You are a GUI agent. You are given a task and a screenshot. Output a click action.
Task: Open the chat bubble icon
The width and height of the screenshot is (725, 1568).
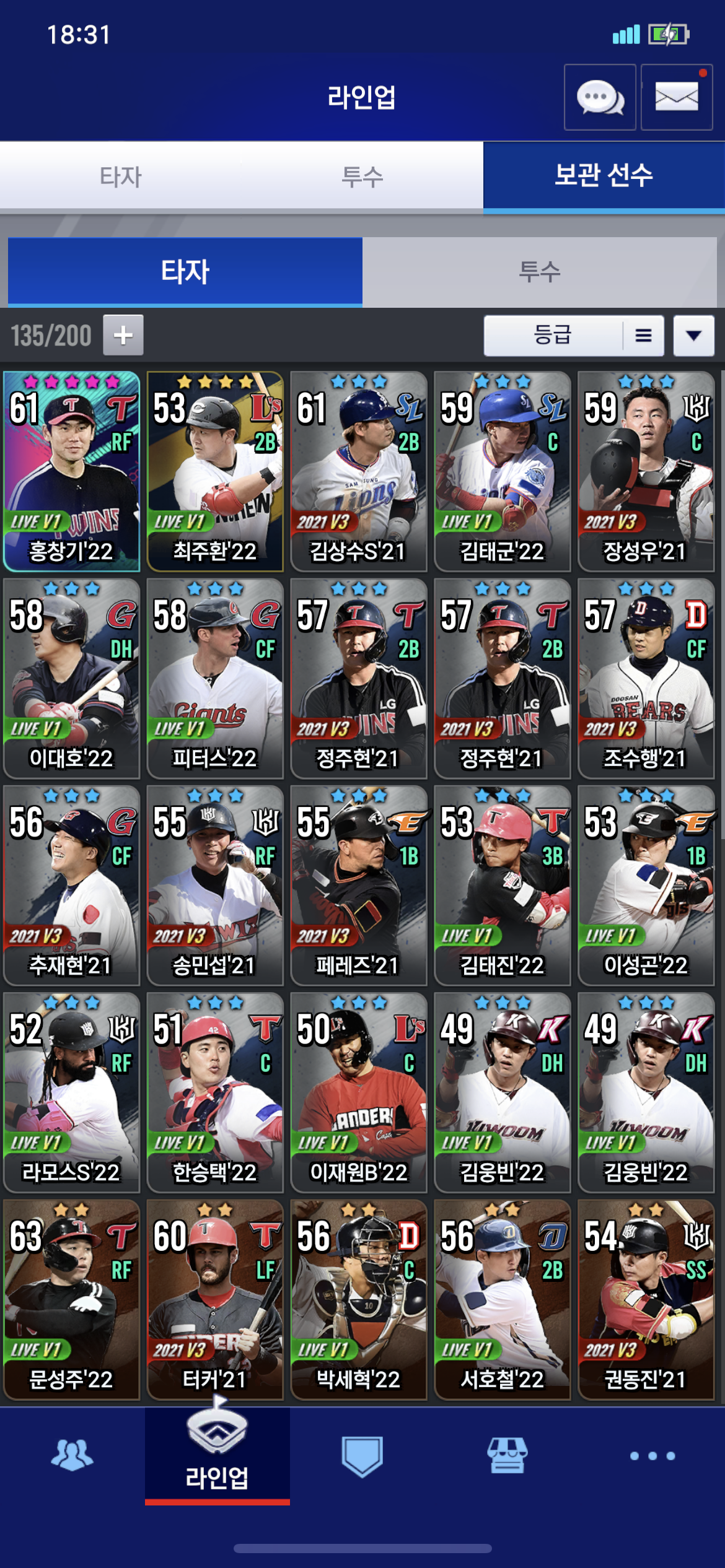[x=599, y=97]
